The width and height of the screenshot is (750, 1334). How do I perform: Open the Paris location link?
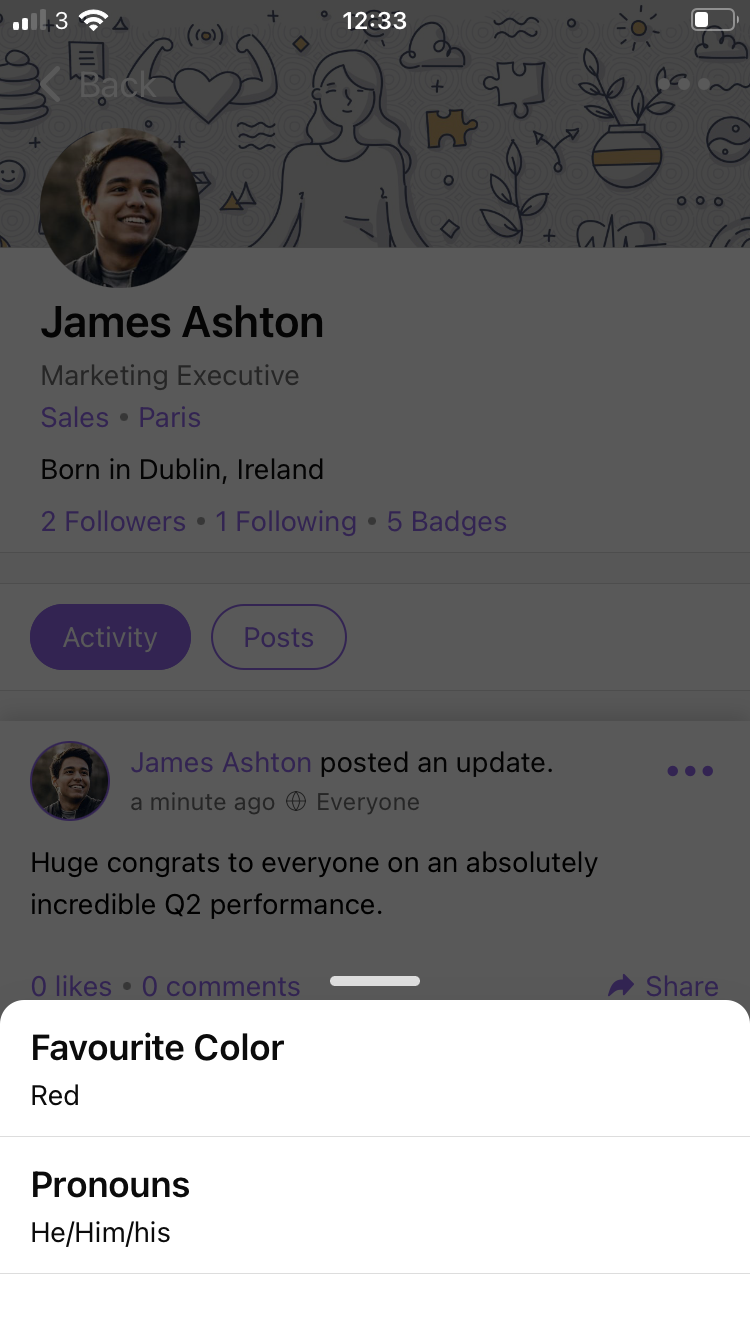click(170, 417)
